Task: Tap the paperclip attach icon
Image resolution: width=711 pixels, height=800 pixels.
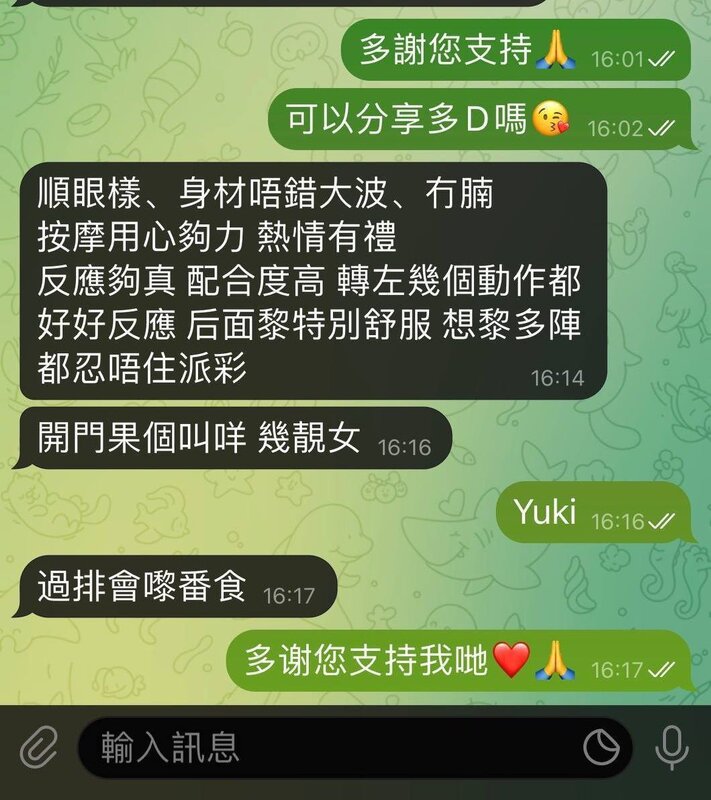Action: 37,747
